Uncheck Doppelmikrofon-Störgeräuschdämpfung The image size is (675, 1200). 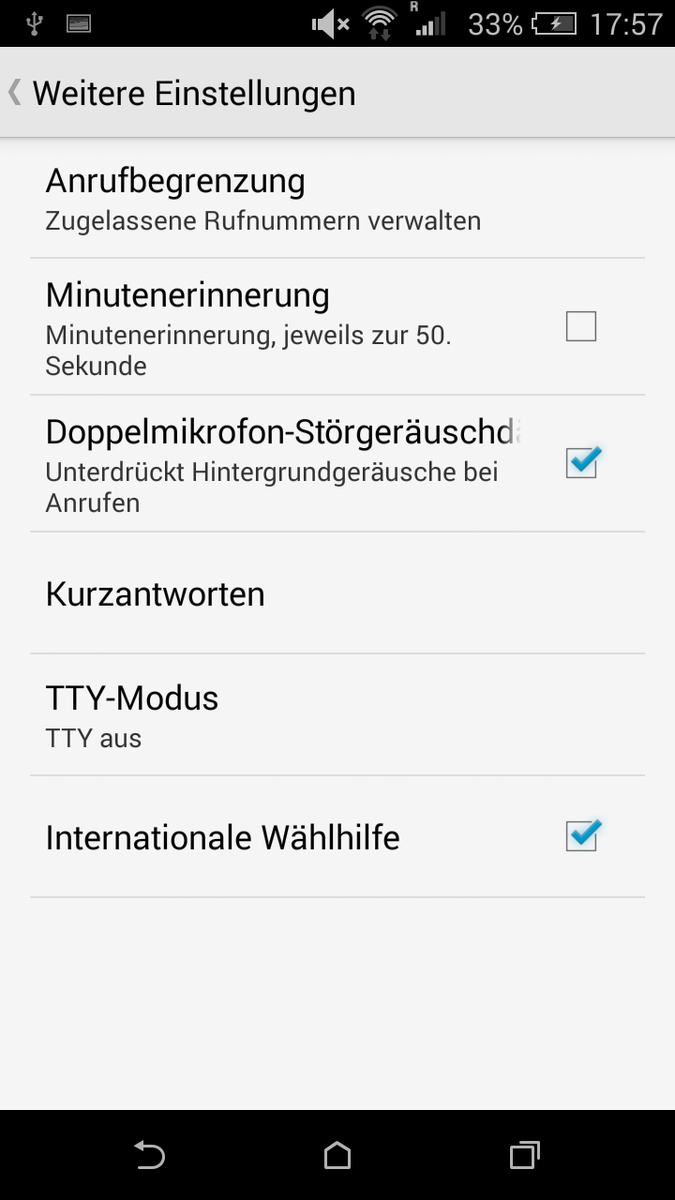click(x=581, y=463)
